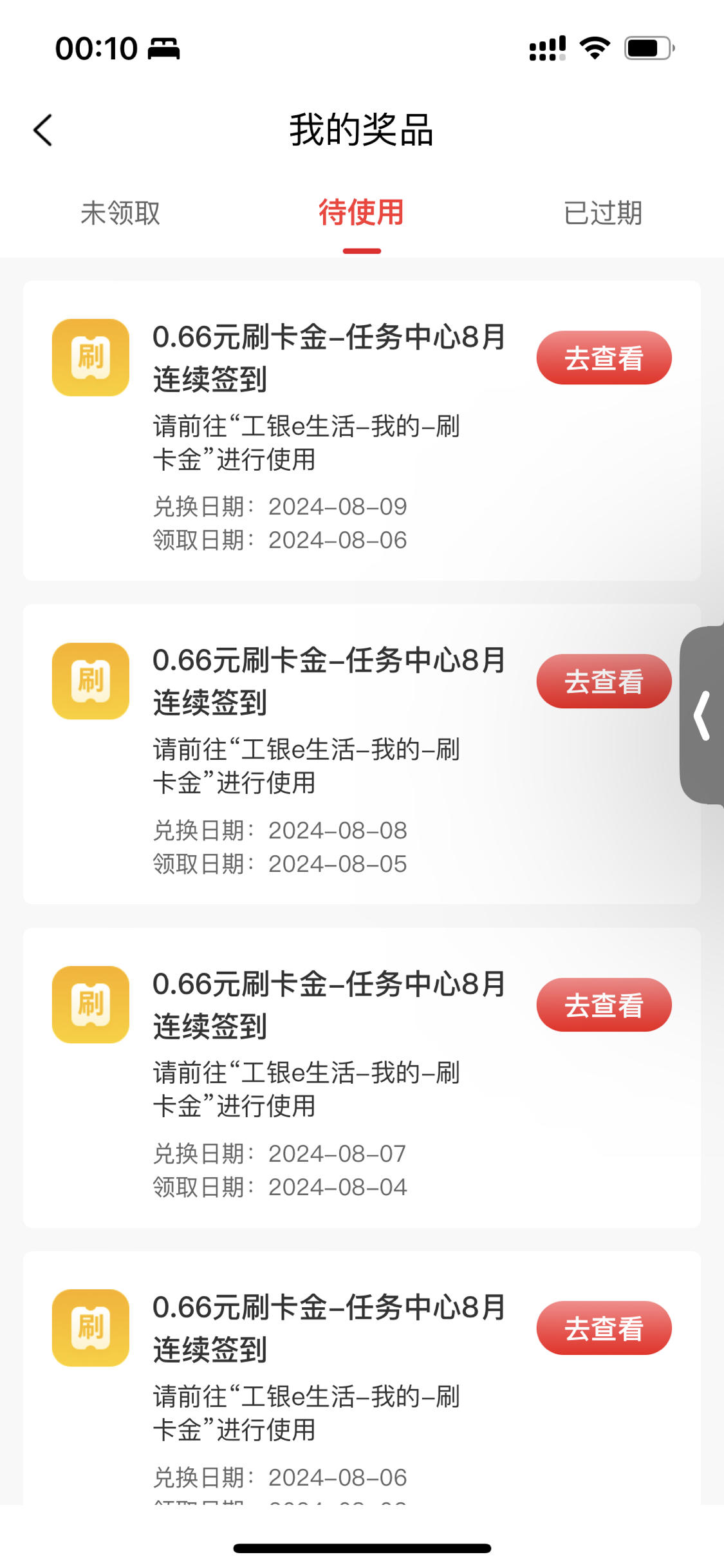Tap 去查看 for prize redeemed 2024-08-08

(604, 681)
